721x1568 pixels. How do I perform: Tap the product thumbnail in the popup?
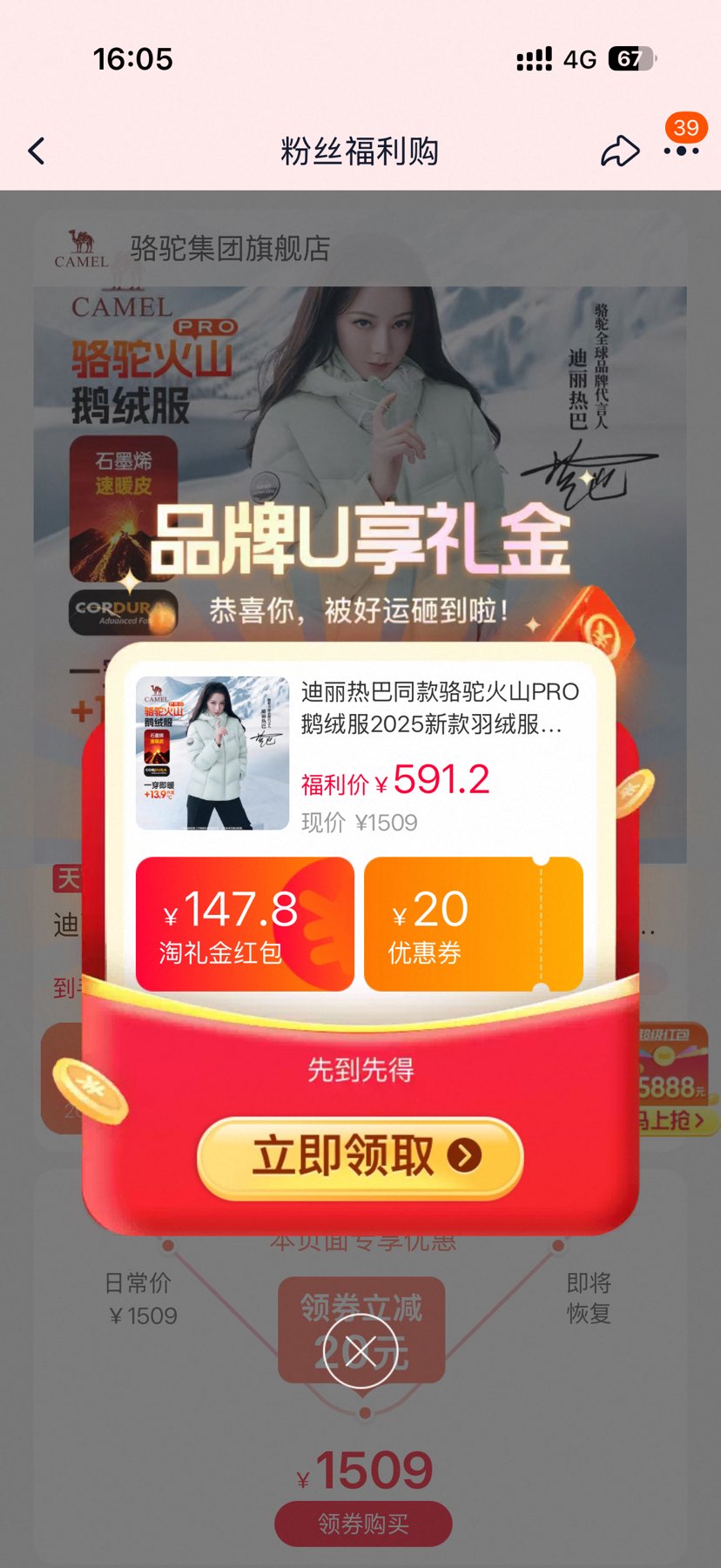(x=213, y=756)
